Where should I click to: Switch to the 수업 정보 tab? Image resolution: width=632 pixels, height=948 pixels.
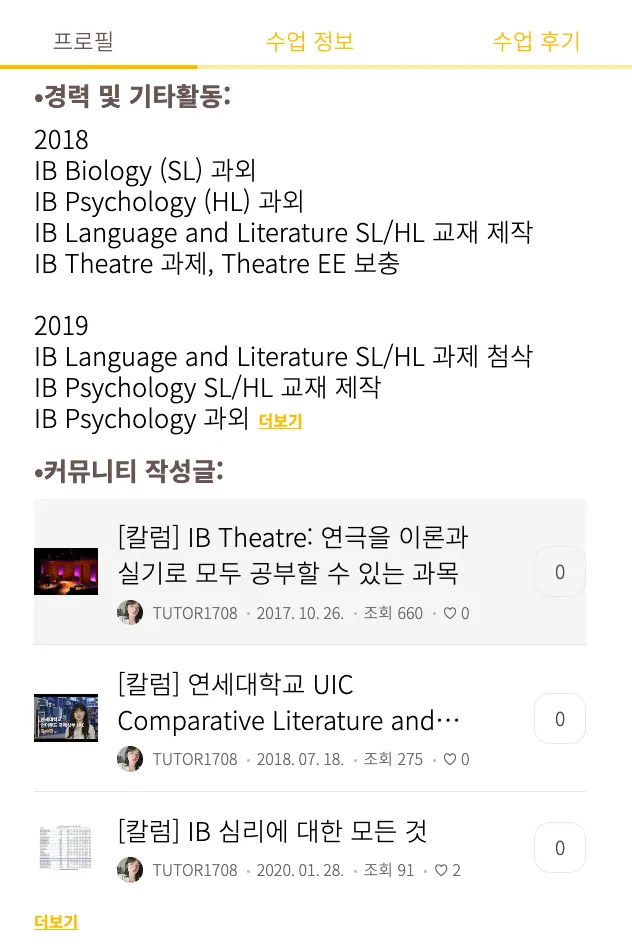(309, 42)
